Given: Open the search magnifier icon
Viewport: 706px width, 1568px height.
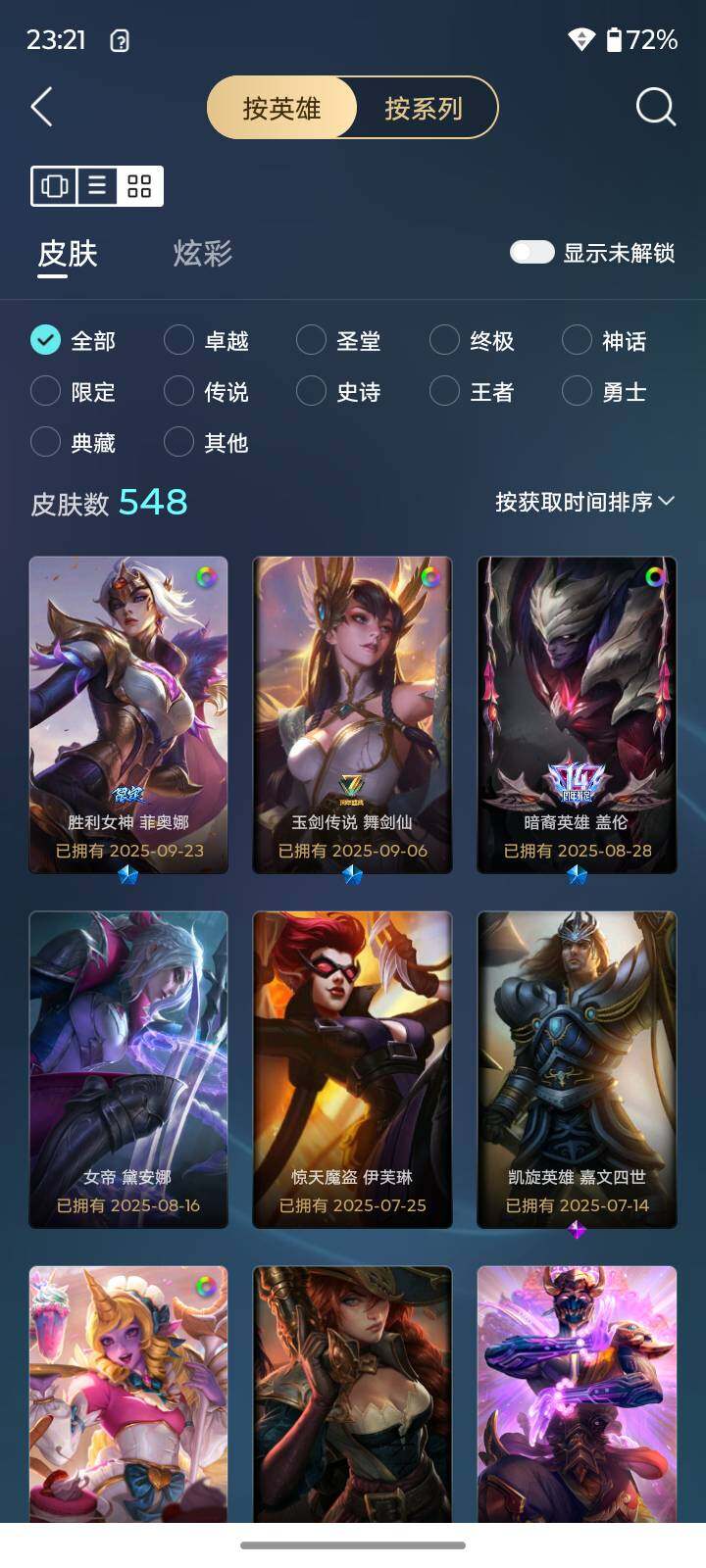Looking at the screenshot, I should tap(655, 108).
